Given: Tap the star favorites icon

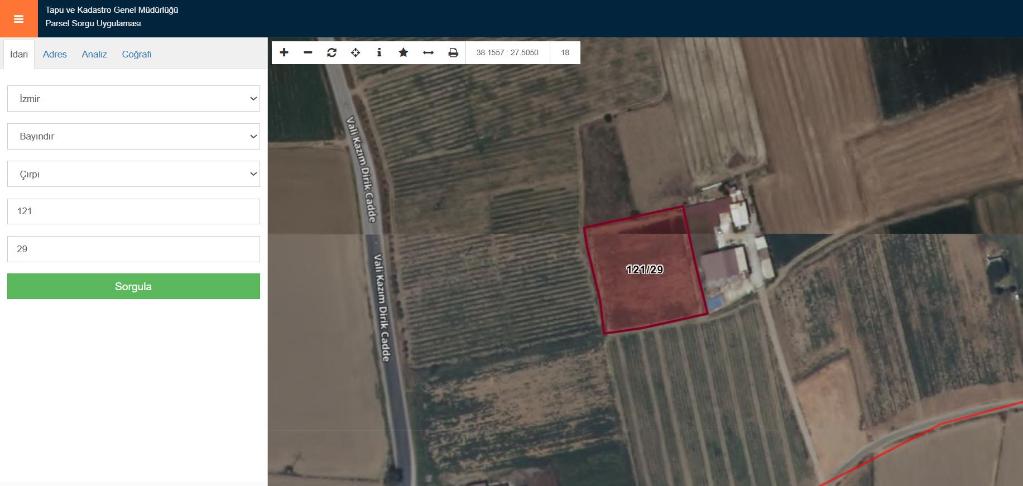Looking at the screenshot, I should (403, 52).
